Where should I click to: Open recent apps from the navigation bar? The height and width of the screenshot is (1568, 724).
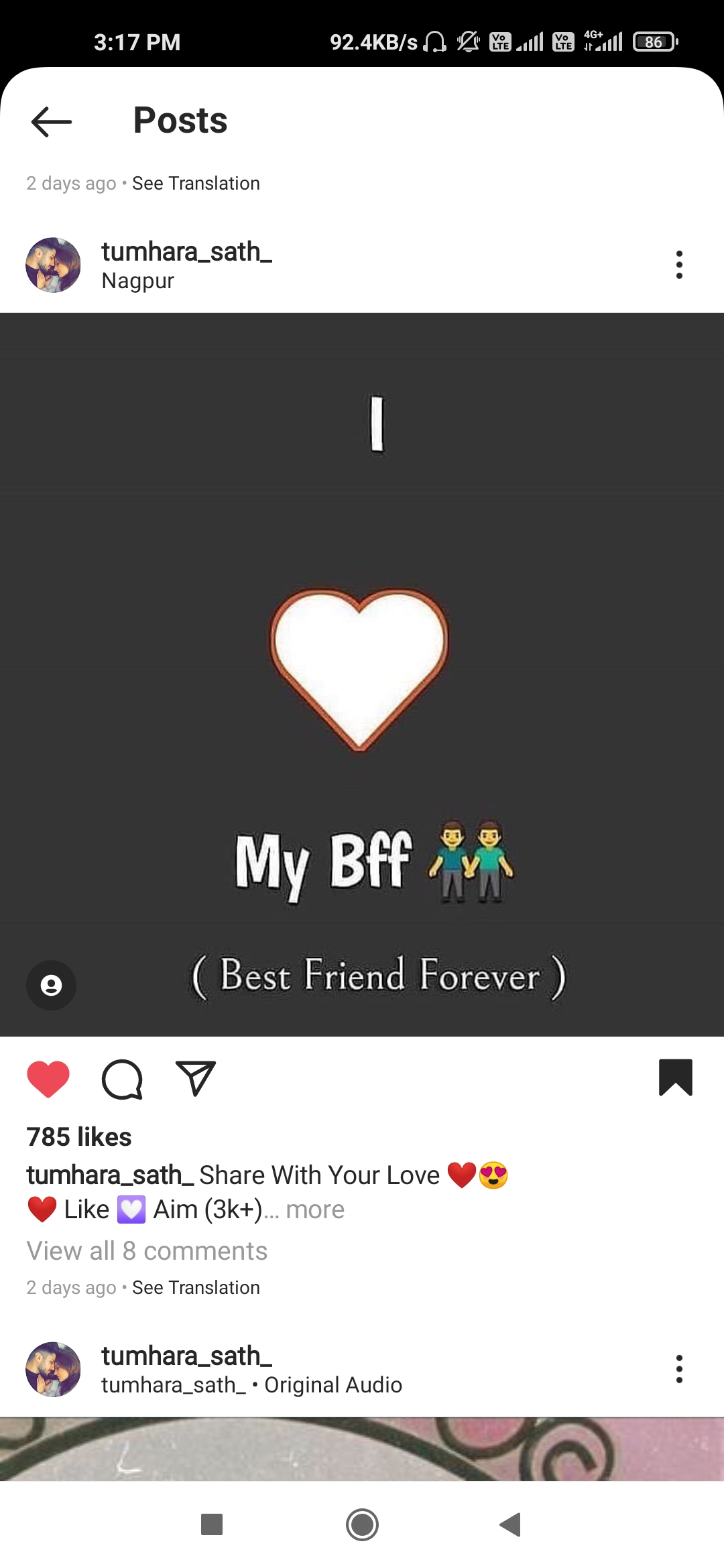point(212,1525)
